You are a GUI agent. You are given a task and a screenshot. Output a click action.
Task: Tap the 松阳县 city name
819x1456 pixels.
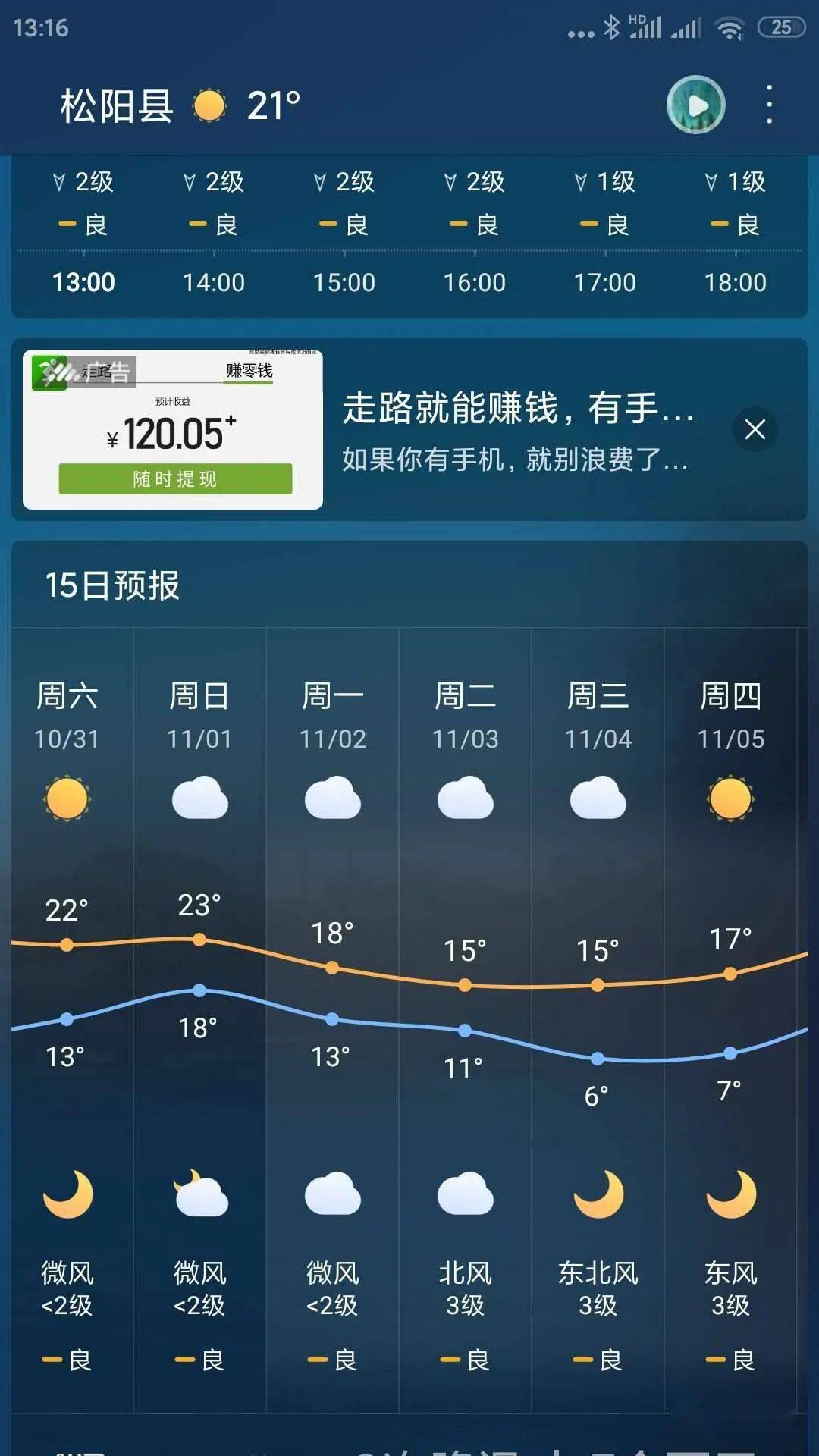[x=117, y=105]
